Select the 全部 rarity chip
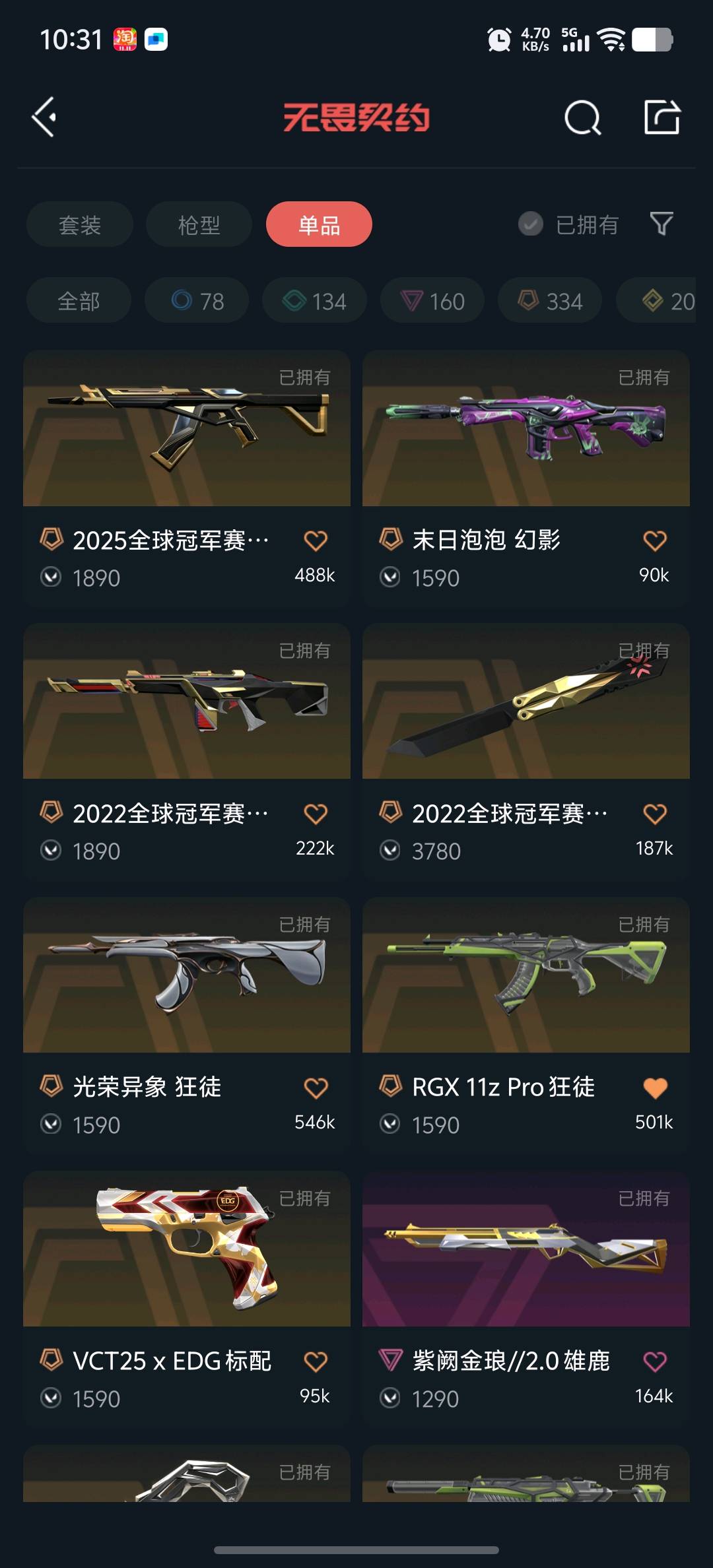 pyautogui.click(x=79, y=301)
